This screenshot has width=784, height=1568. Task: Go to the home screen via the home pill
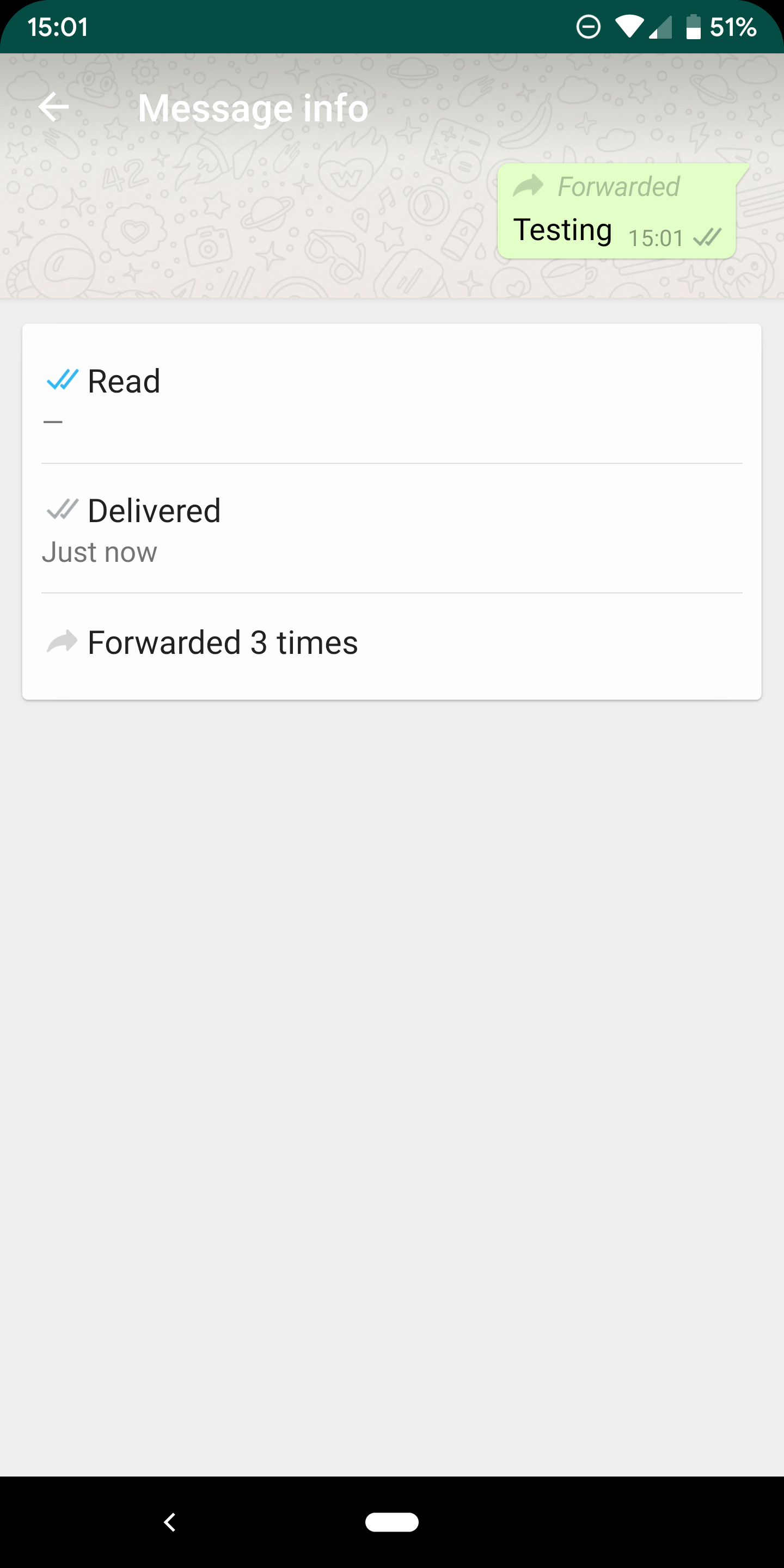point(391,1522)
